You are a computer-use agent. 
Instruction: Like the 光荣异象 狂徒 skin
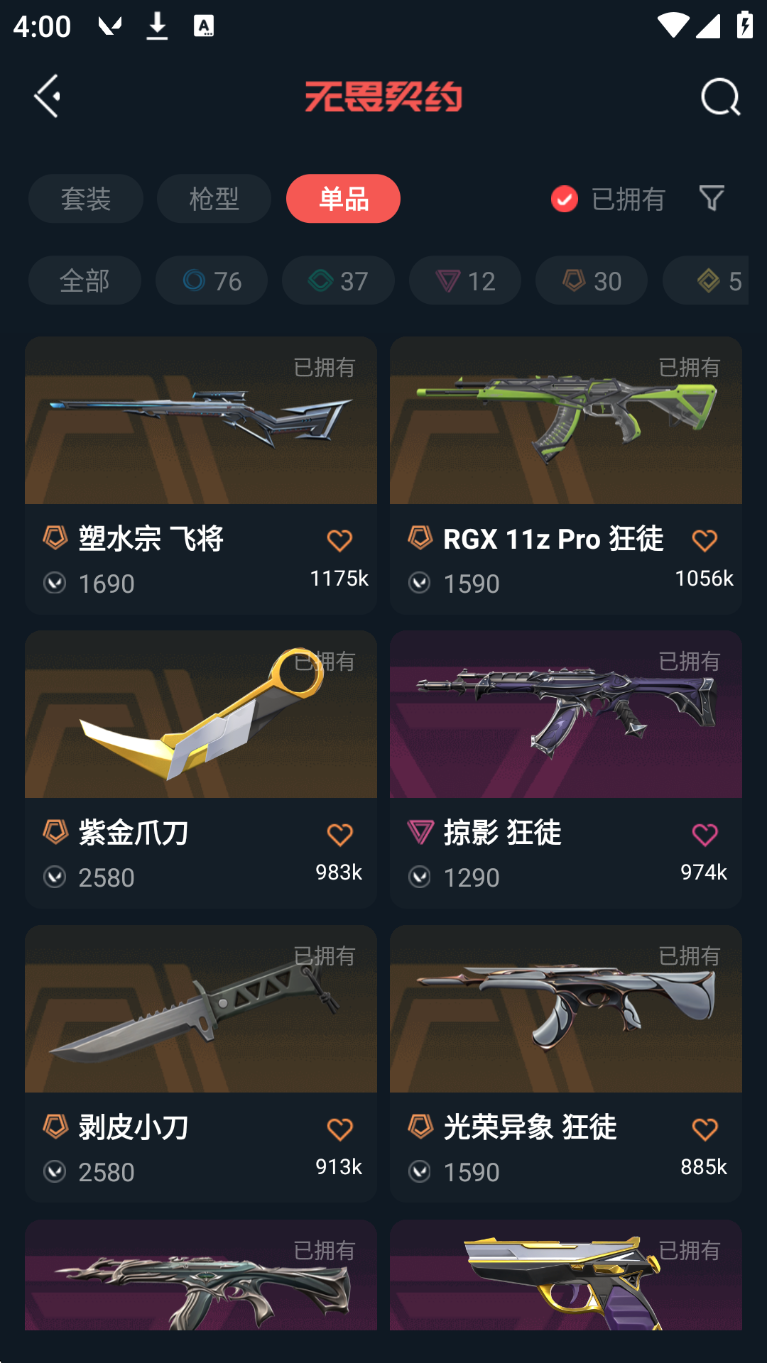704,1129
